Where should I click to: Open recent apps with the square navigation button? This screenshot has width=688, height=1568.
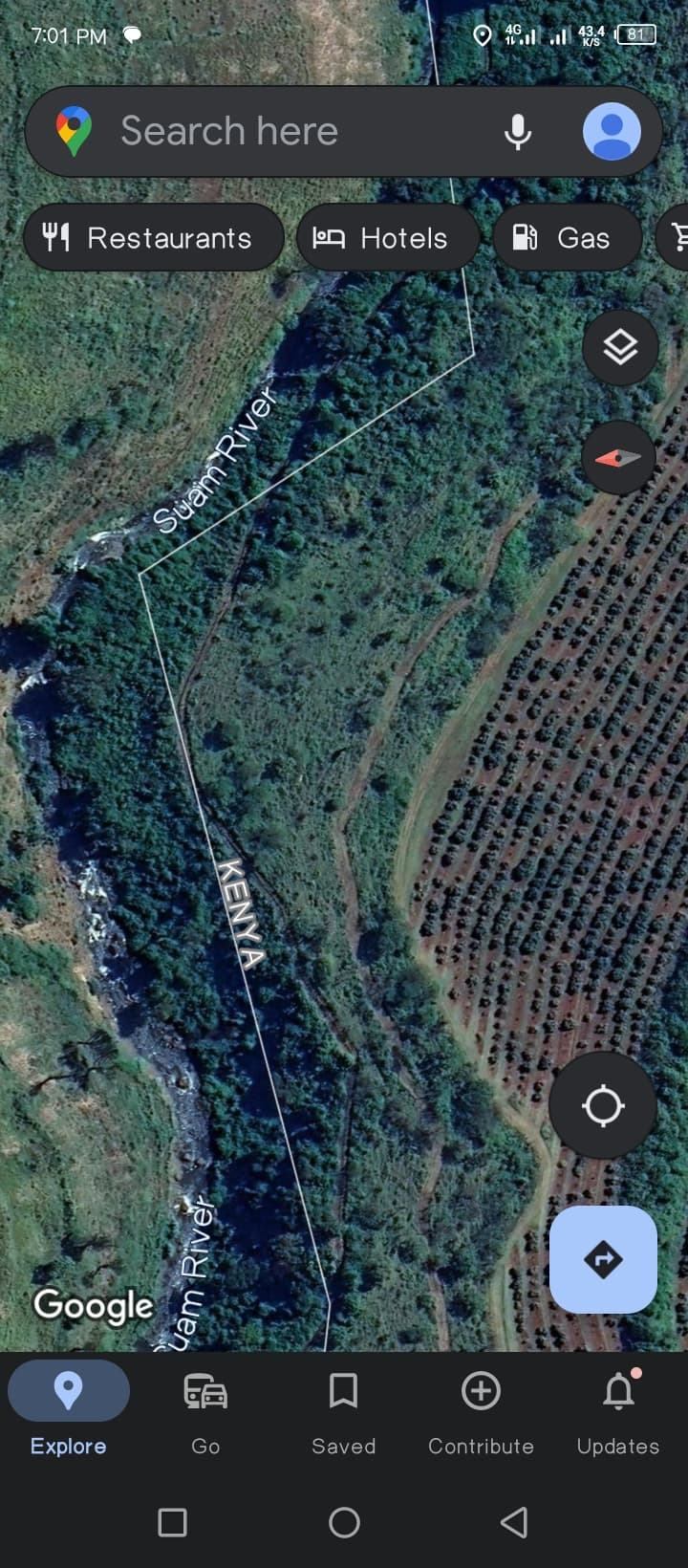172,1521
